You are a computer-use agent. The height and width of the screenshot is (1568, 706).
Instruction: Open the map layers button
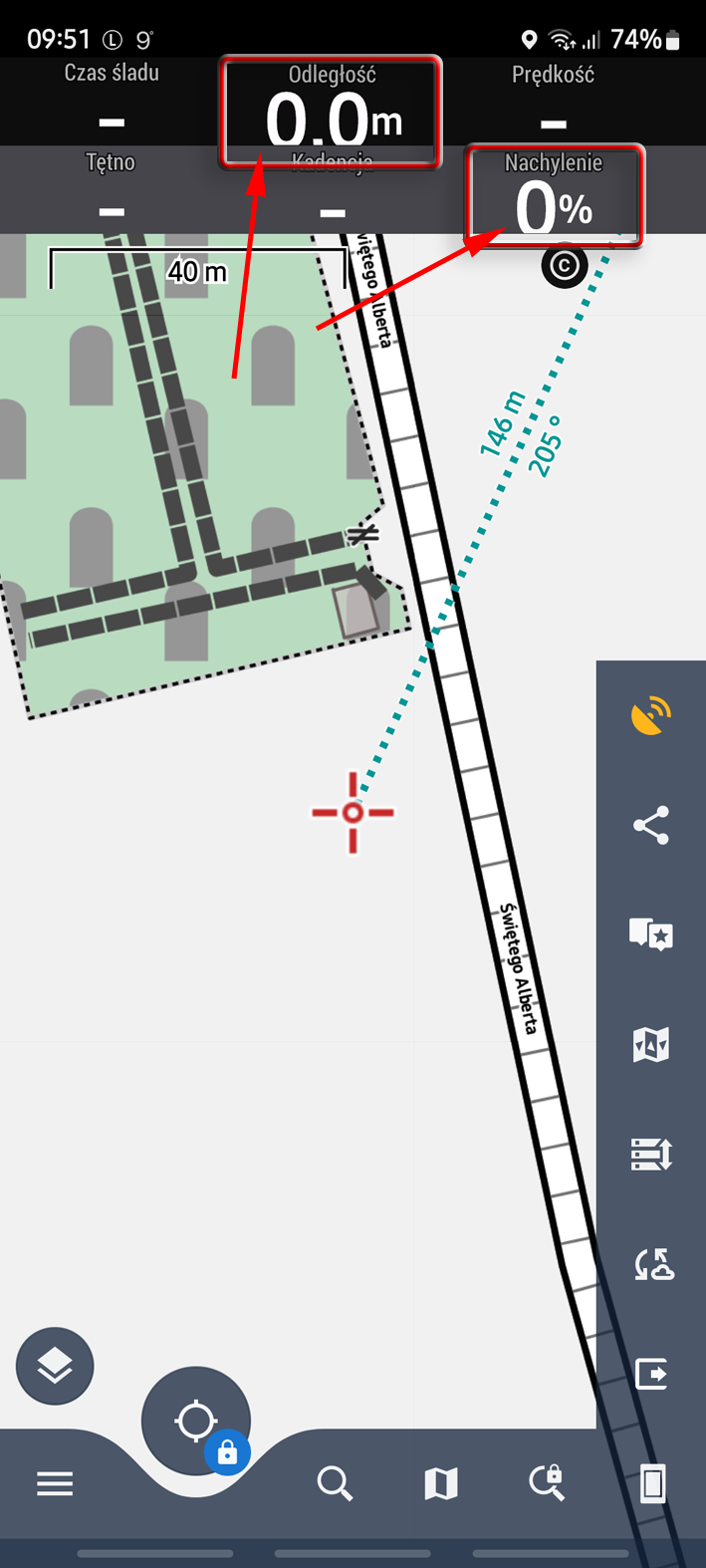click(x=55, y=1366)
